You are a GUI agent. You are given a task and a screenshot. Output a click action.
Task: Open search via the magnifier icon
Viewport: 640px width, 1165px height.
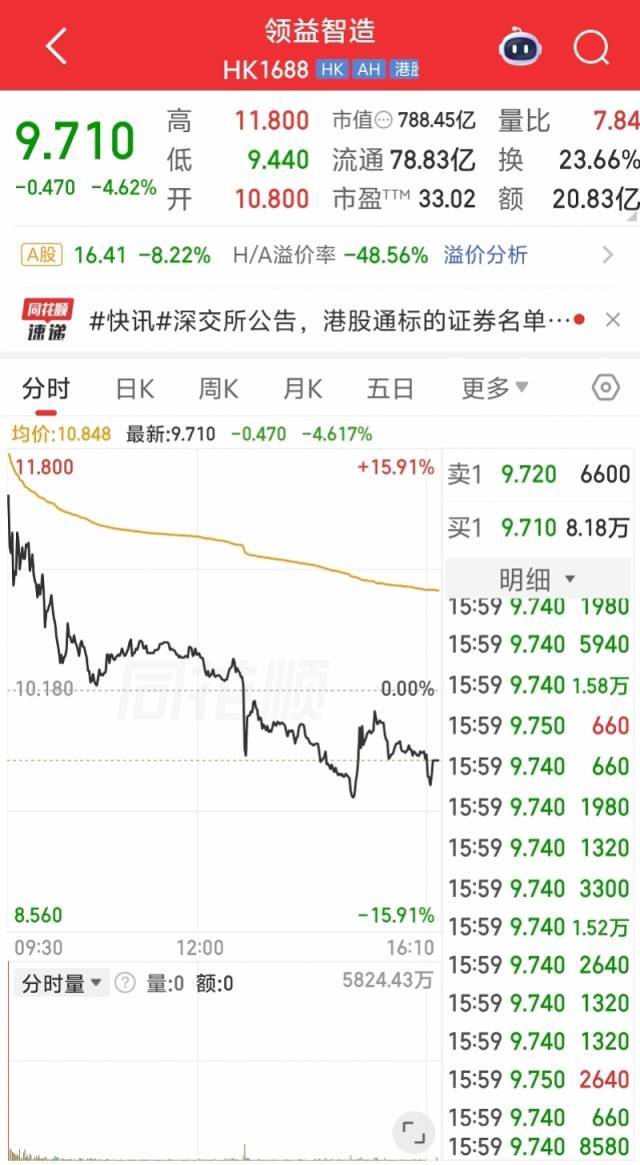tap(592, 48)
